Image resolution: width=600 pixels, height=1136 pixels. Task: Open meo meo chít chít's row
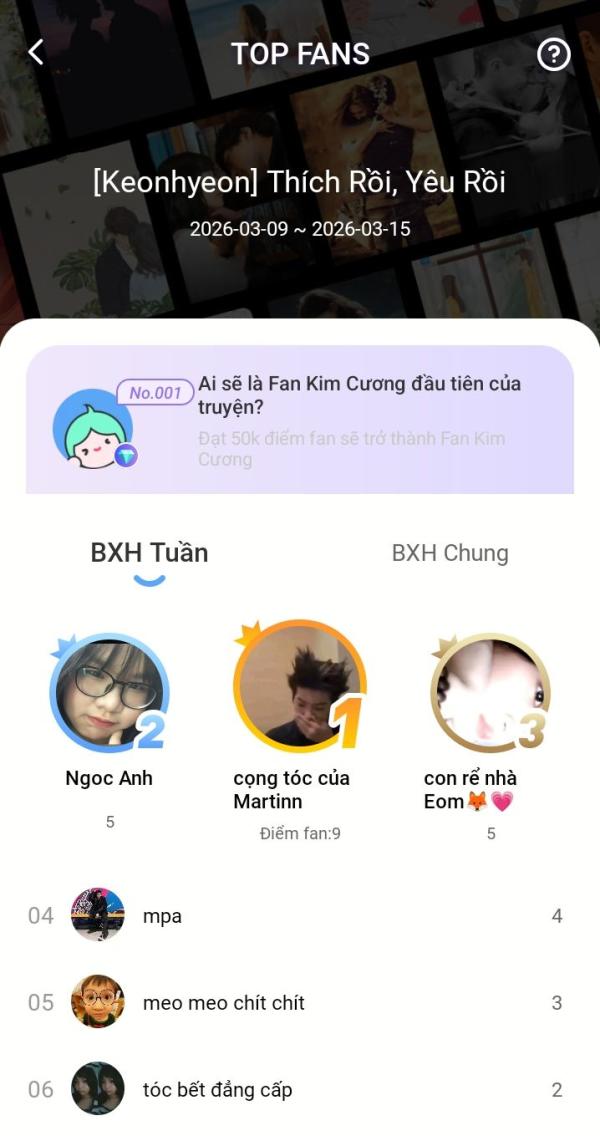pyautogui.click(x=300, y=1002)
